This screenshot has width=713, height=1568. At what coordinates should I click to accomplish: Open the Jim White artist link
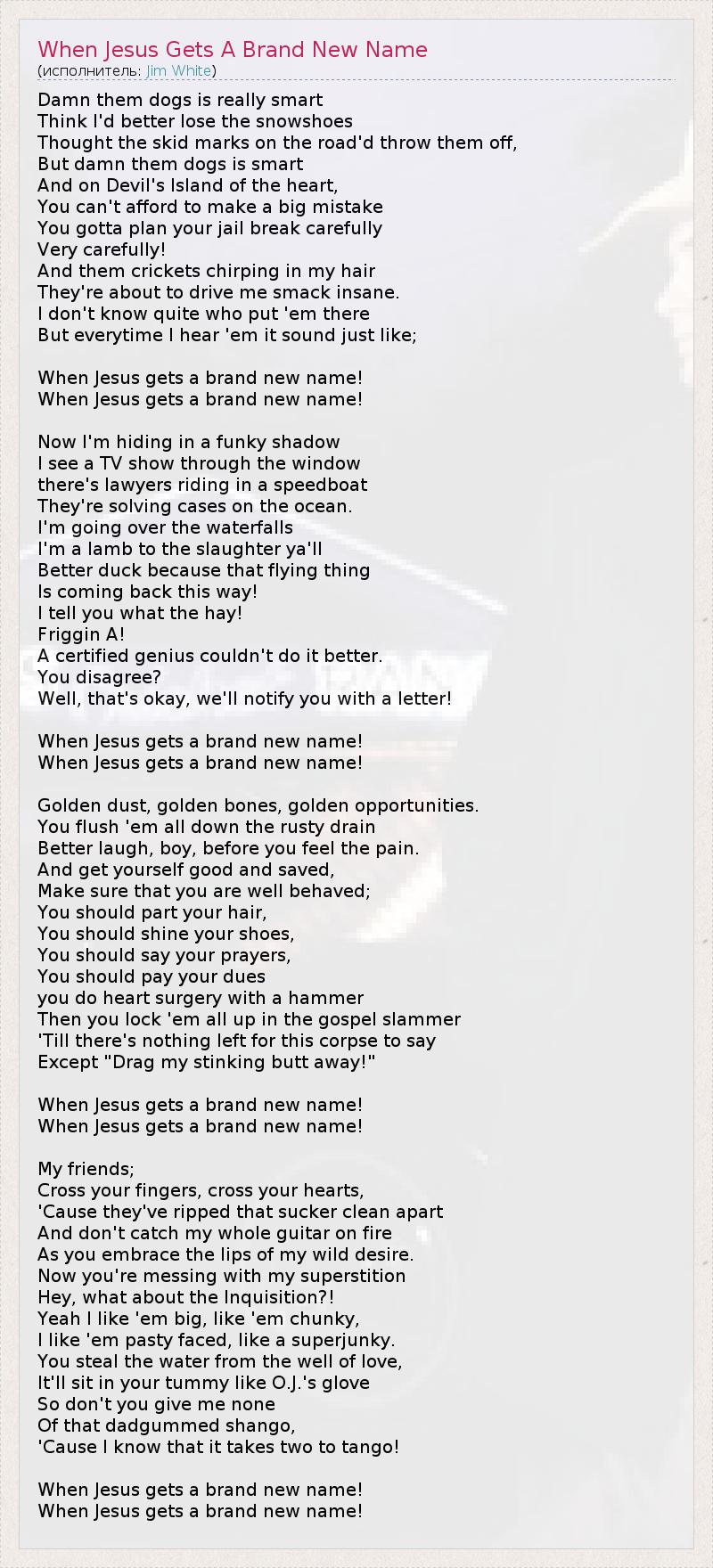(x=179, y=71)
